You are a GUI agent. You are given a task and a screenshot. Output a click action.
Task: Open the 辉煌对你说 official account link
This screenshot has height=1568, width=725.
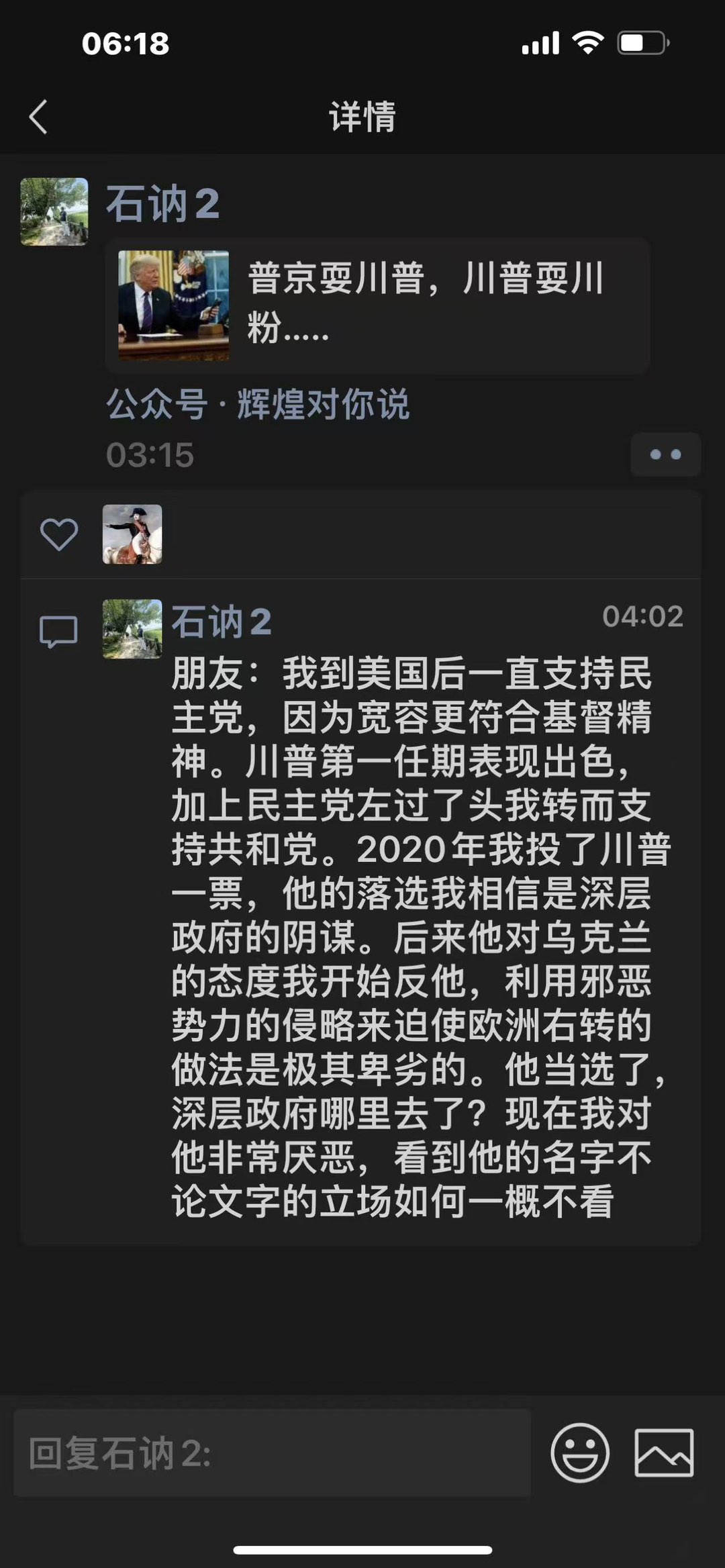pyautogui.click(x=323, y=405)
